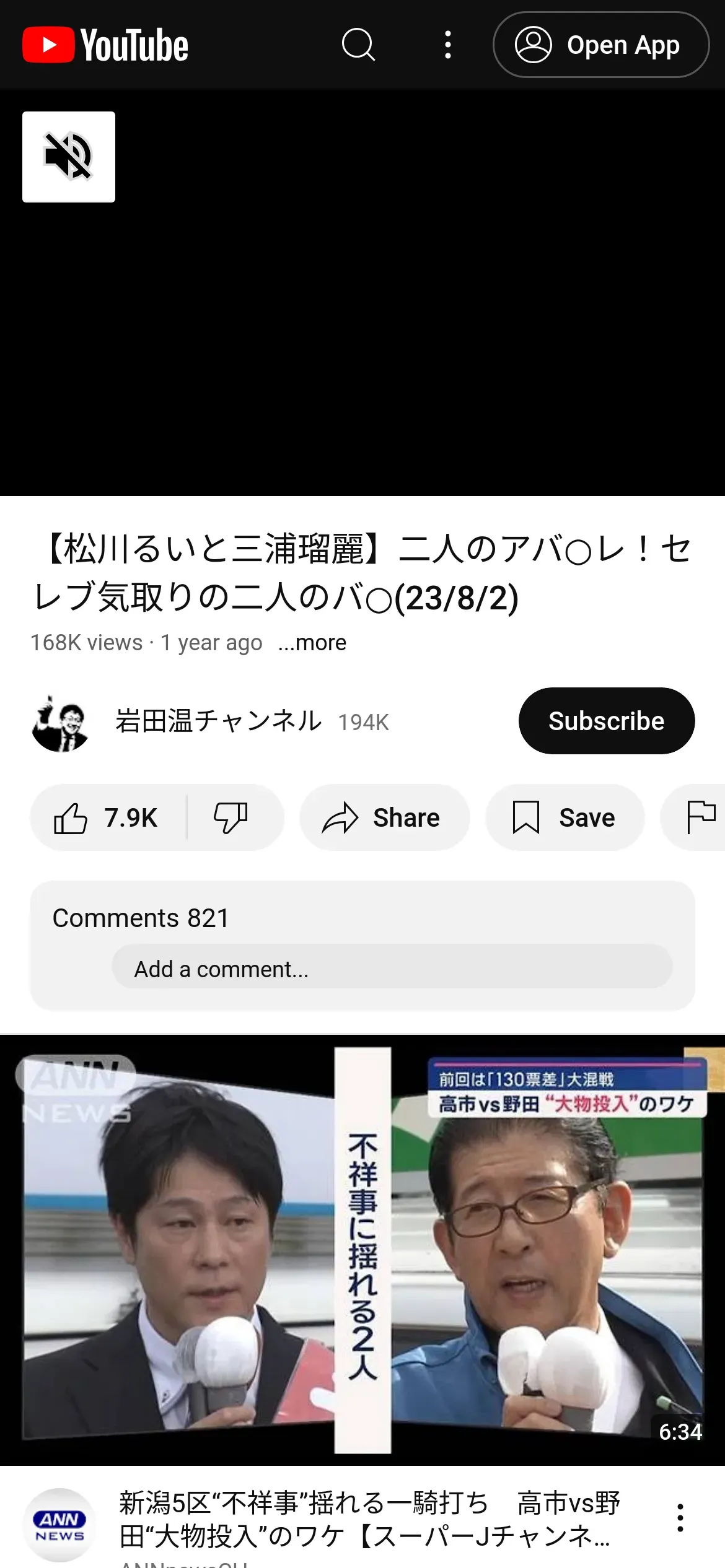Unmute the video with the speaker icon

69,157
